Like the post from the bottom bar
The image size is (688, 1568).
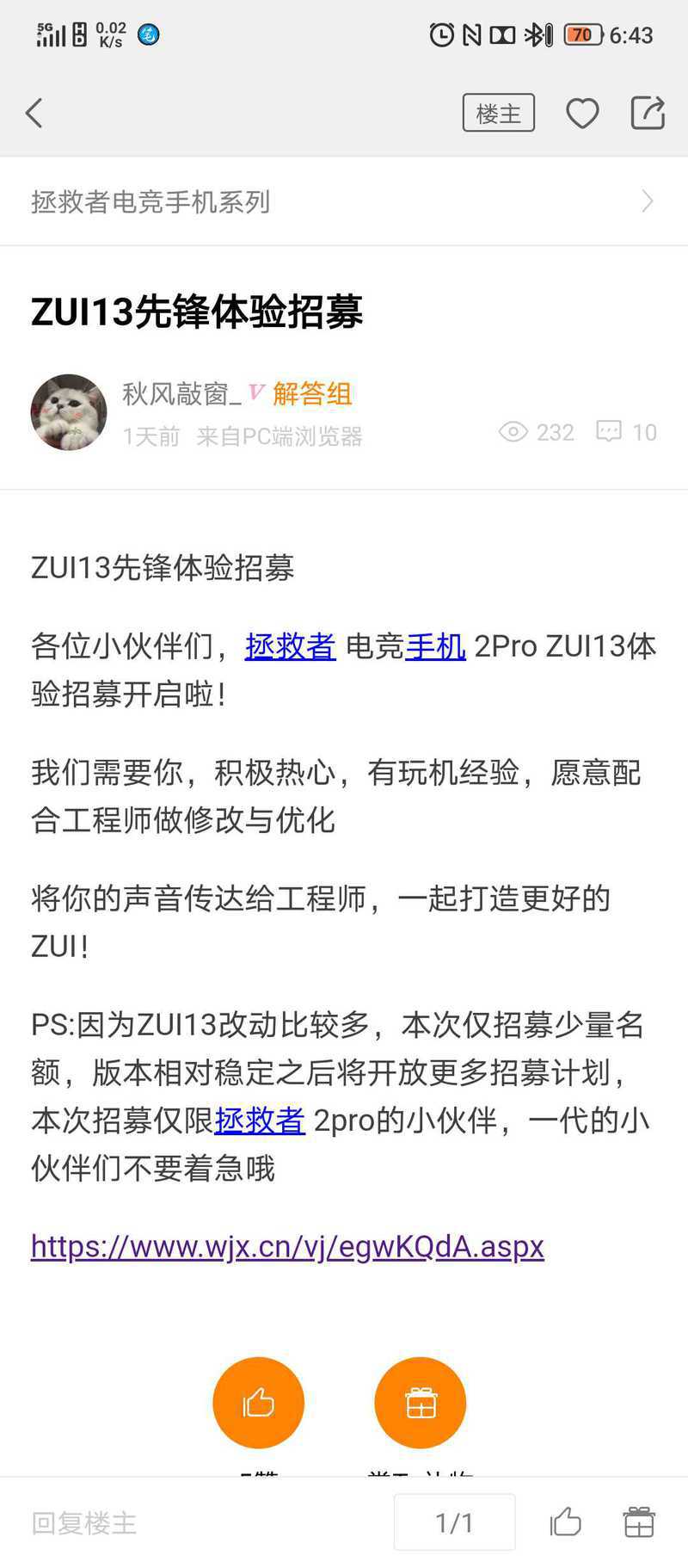click(566, 1522)
